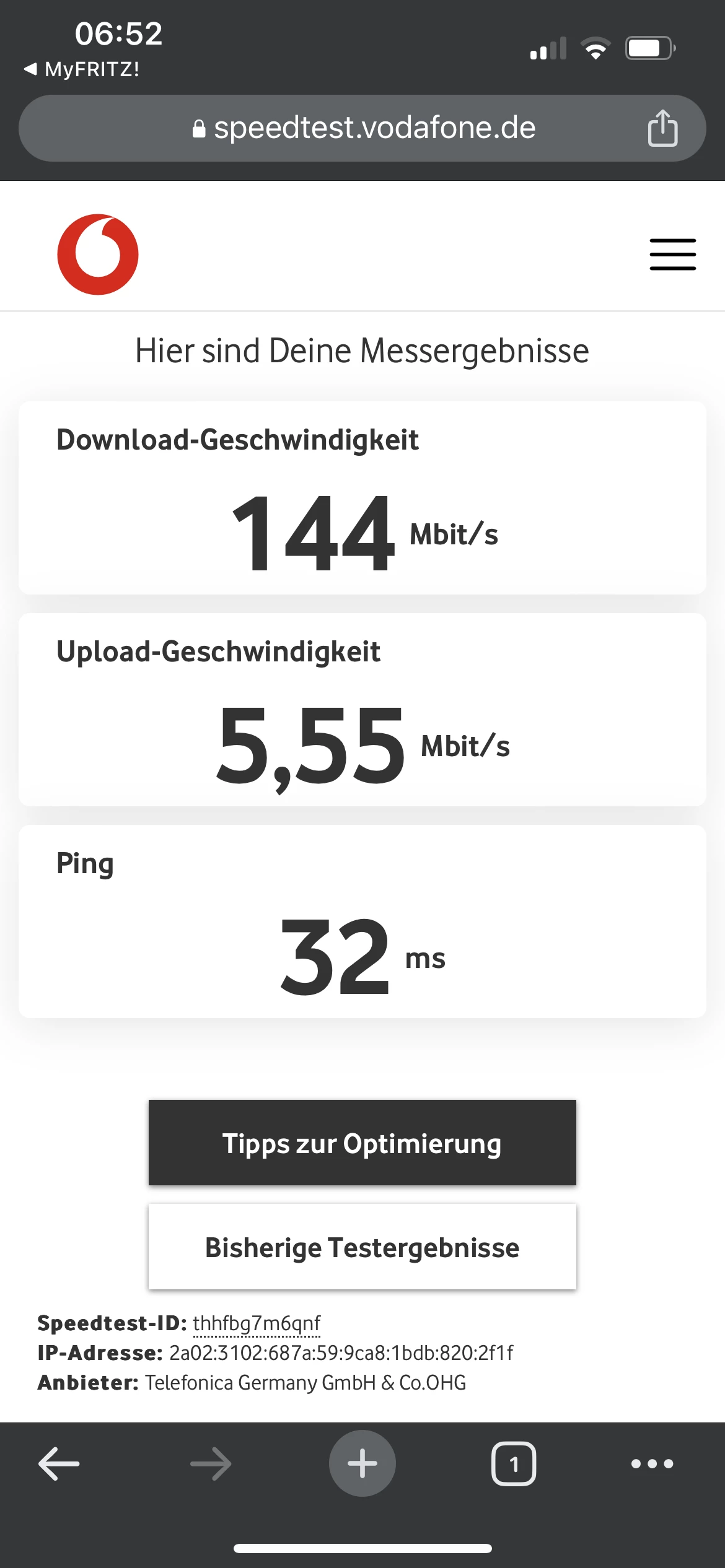Open the Vodafone logo home link

pos(98,255)
